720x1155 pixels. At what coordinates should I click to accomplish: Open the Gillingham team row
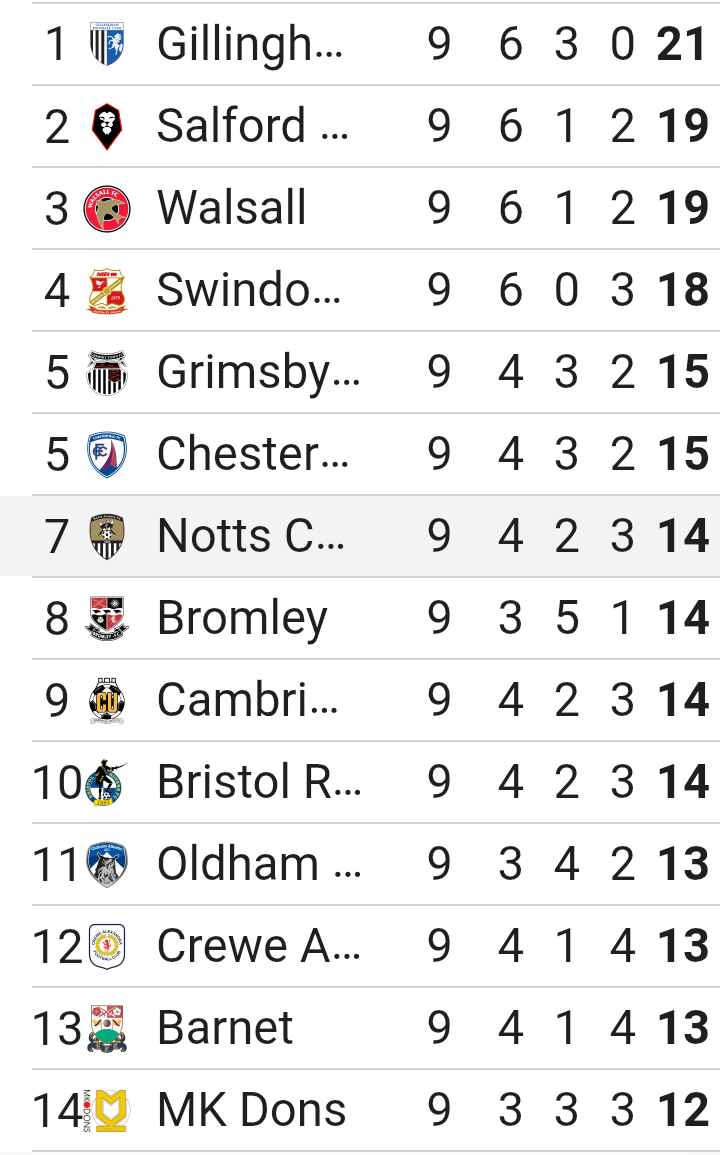[x=376, y=44]
